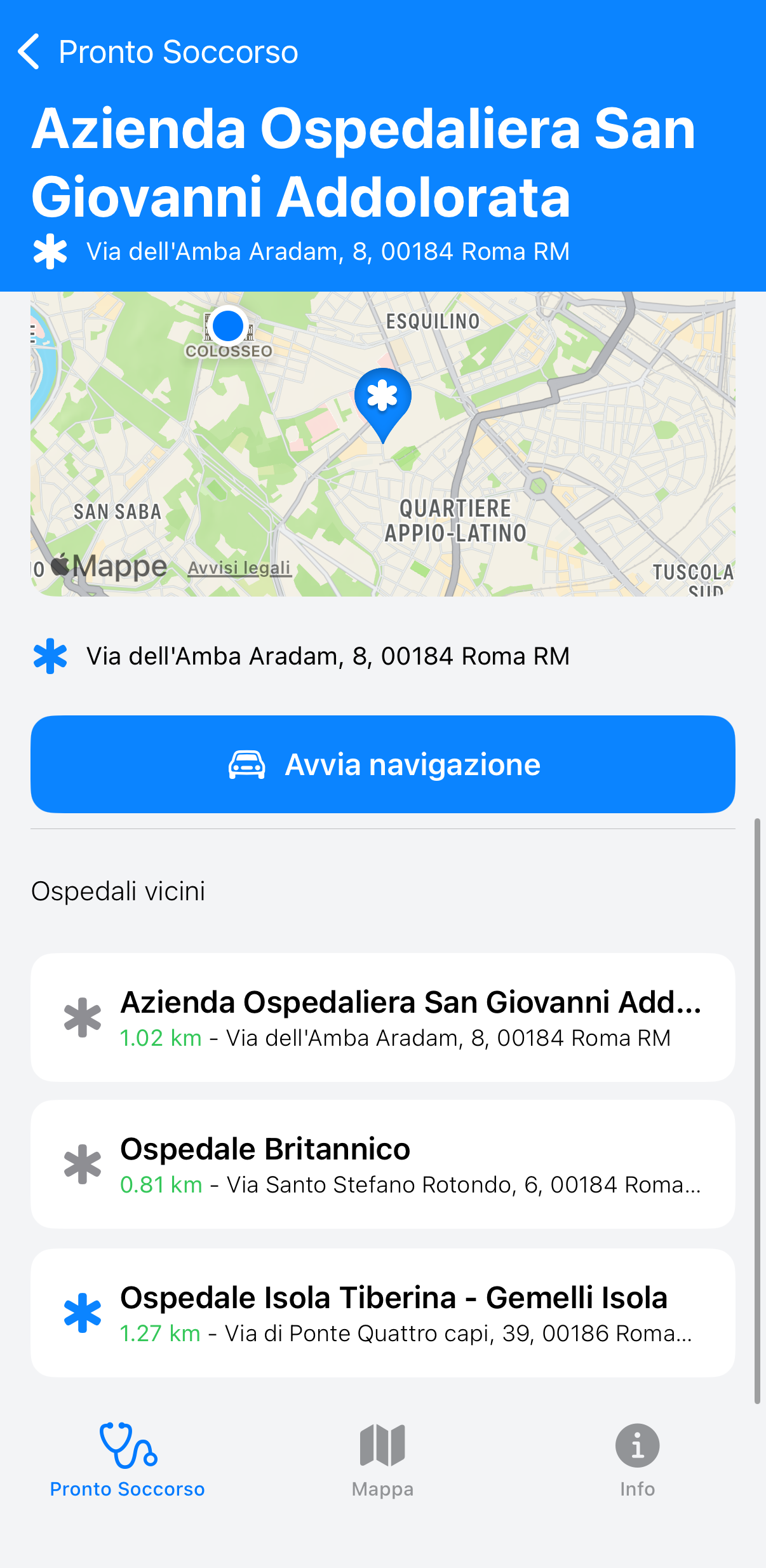The image size is (766, 1568).
Task: Open Ospedale Isola Tiberina - Gemelli Isola
Action: pyautogui.click(x=383, y=1313)
